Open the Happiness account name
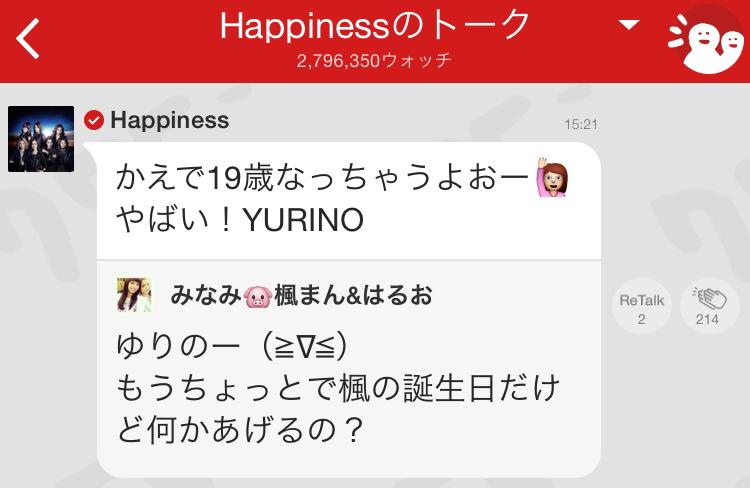 169,121
